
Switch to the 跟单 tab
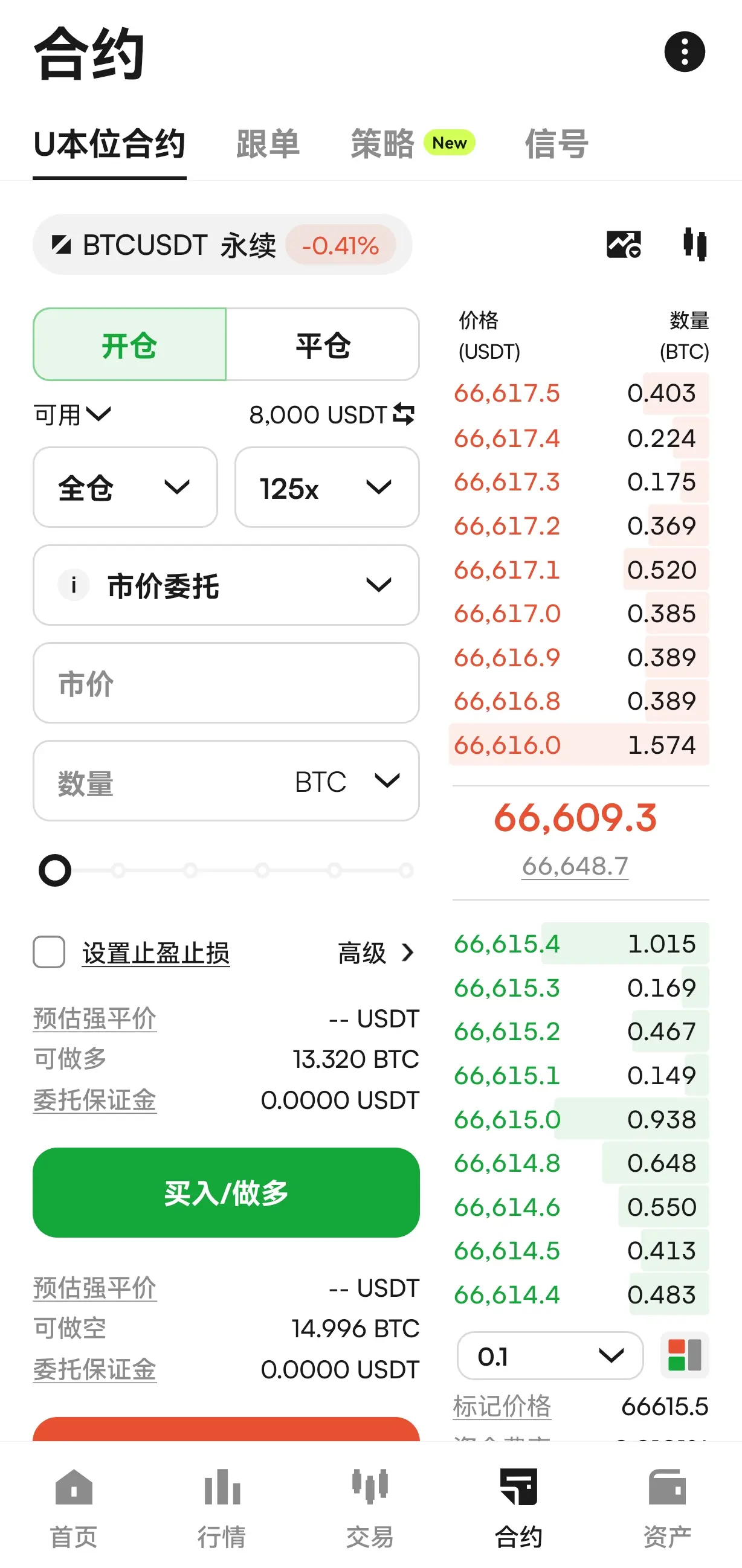268,144
